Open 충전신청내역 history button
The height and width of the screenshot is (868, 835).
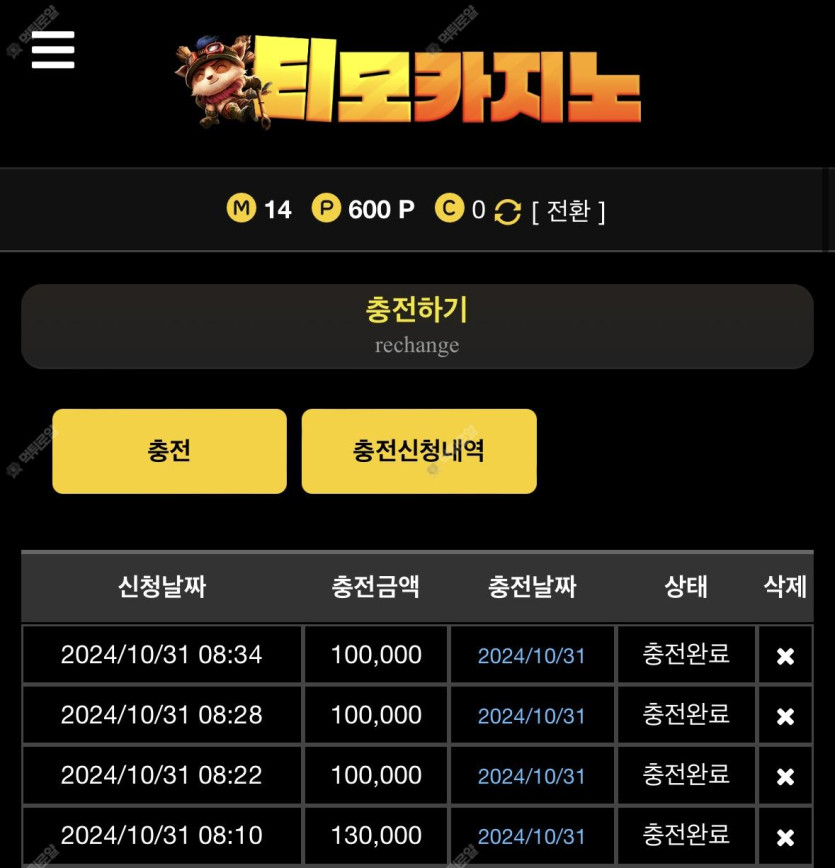coord(419,451)
